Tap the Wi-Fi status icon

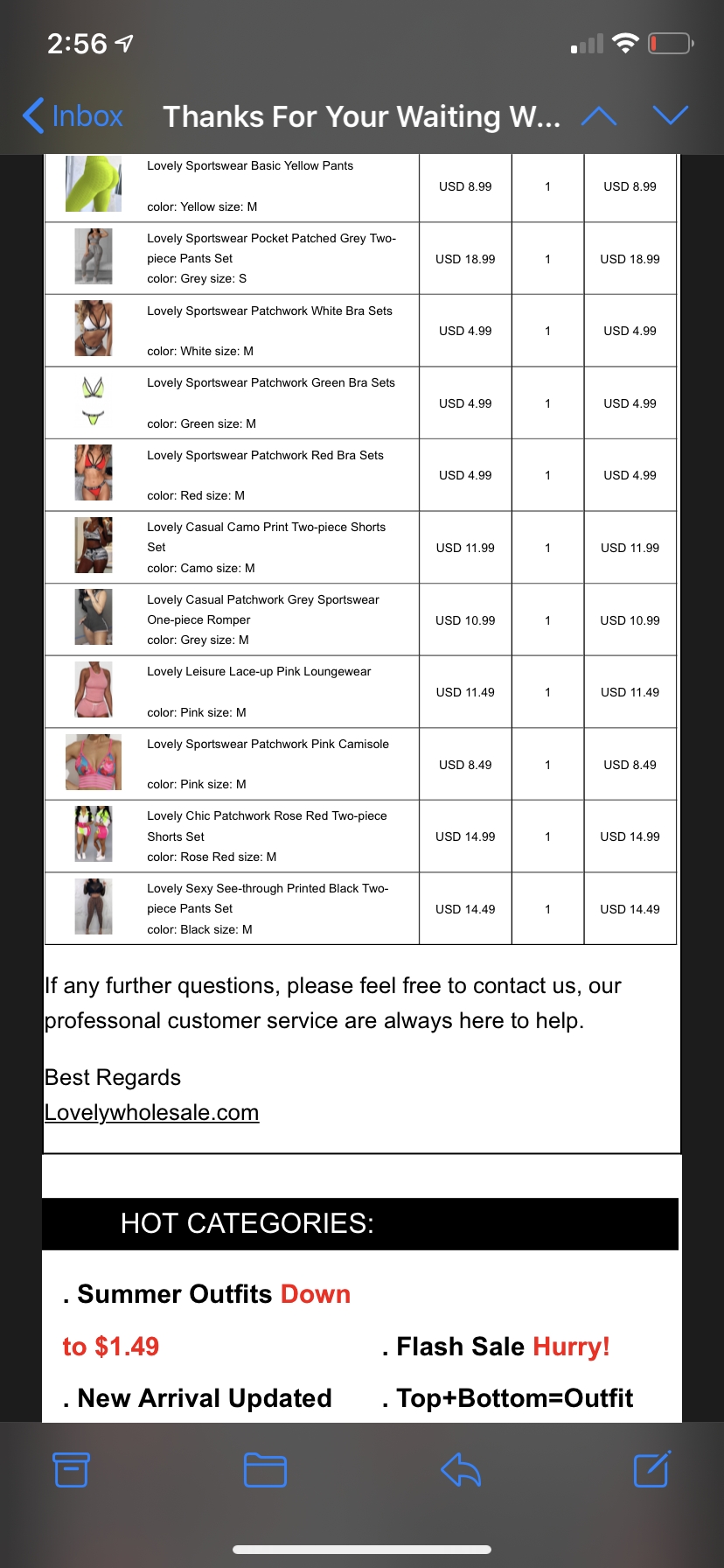pos(623,43)
